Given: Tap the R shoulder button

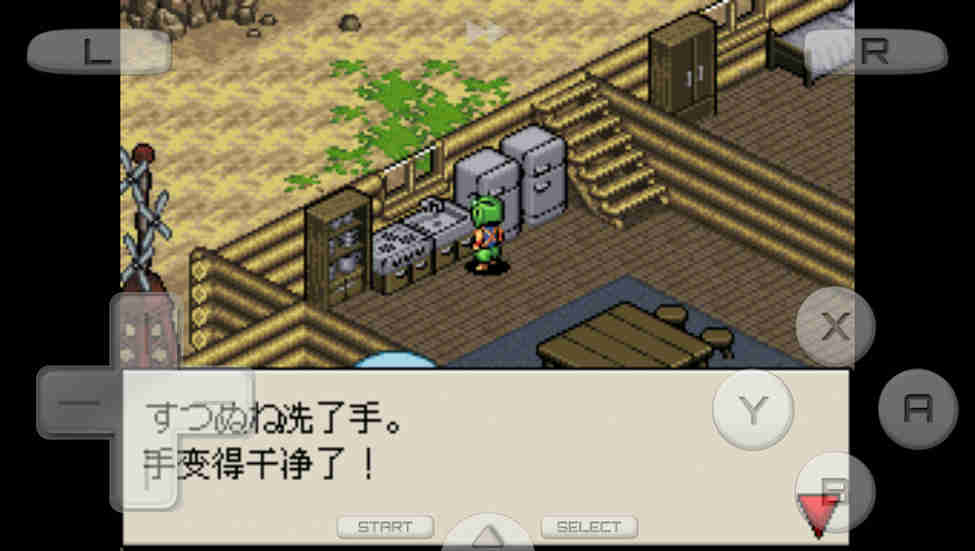Looking at the screenshot, I should coord(874,52).
